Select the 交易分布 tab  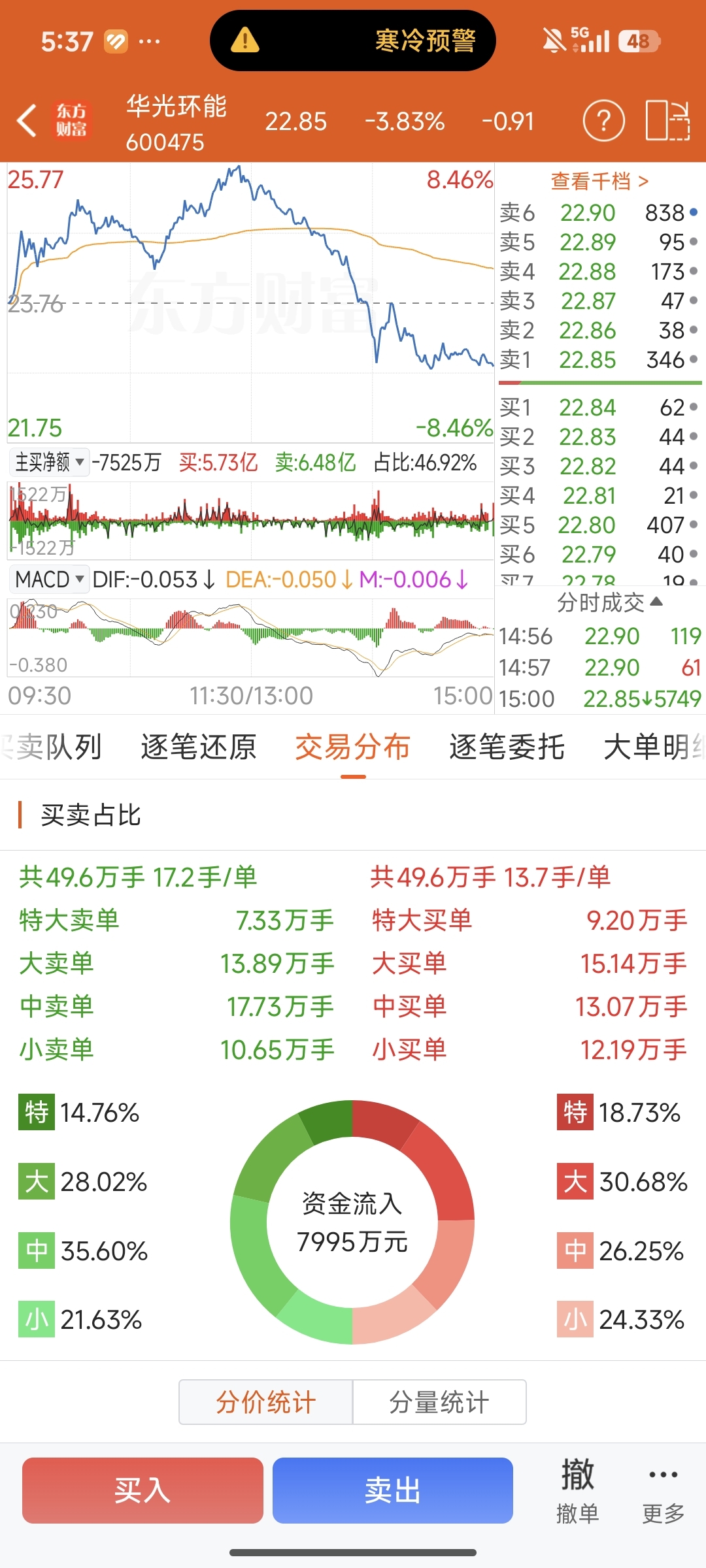(353, 747)
